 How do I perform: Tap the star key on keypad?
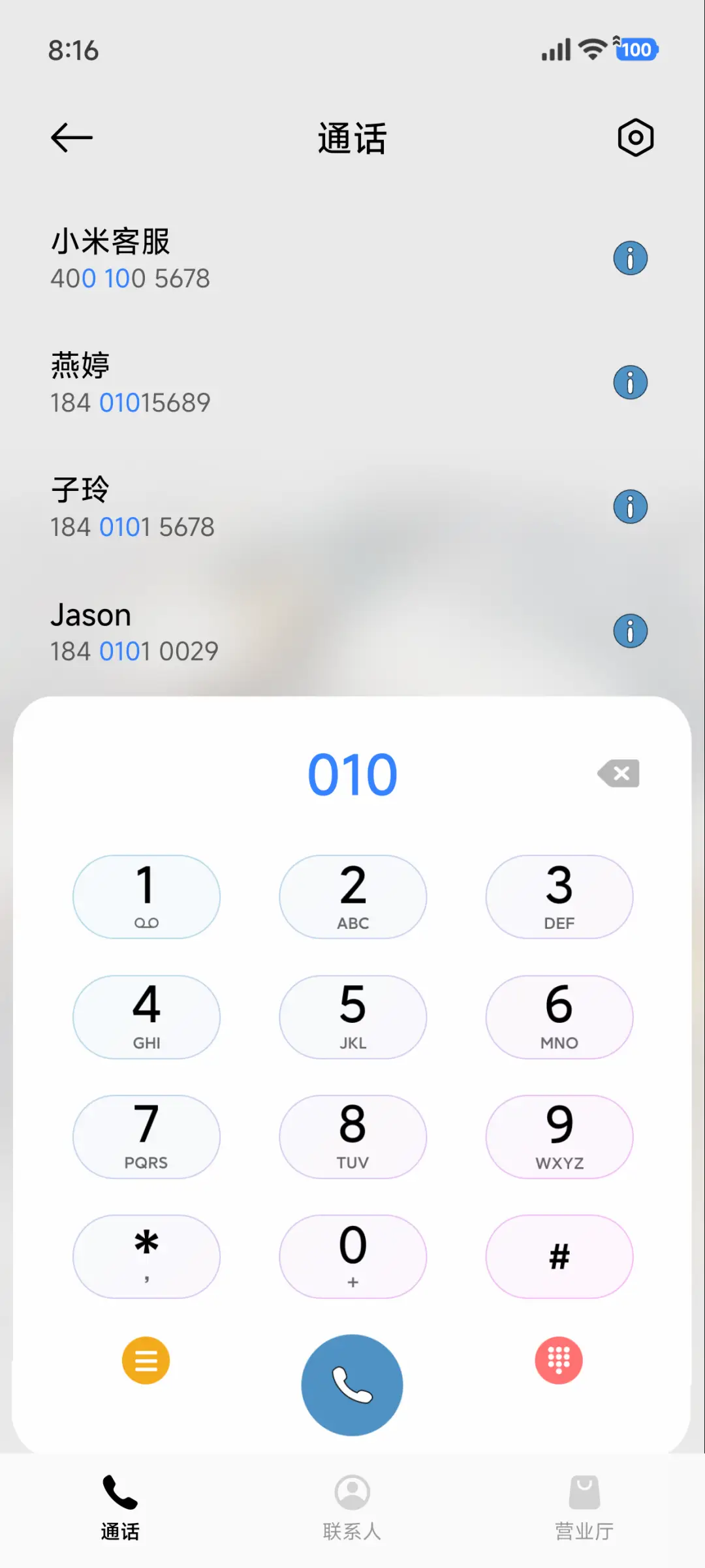point(146,1257)
